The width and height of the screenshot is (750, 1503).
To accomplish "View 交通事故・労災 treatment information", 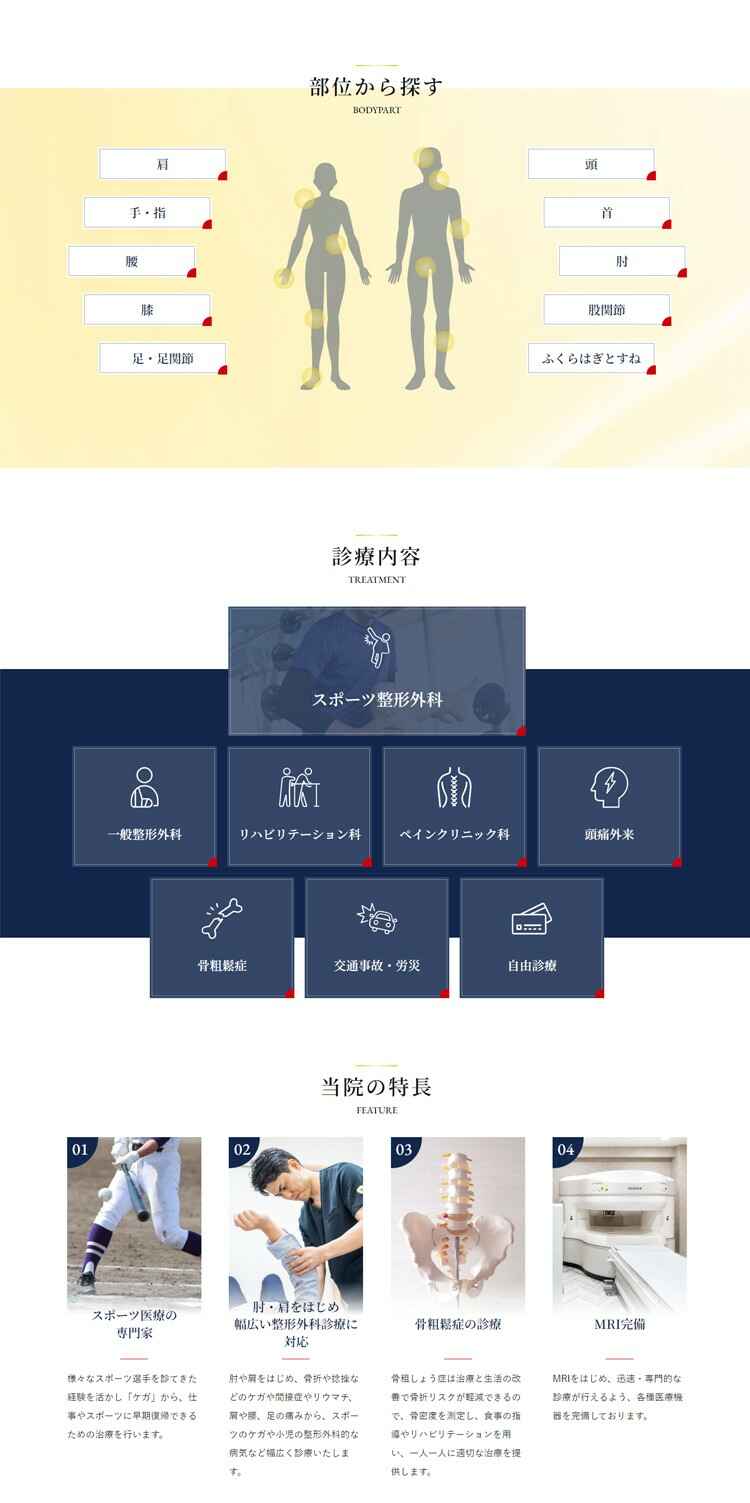I will [x=376, y=937].
